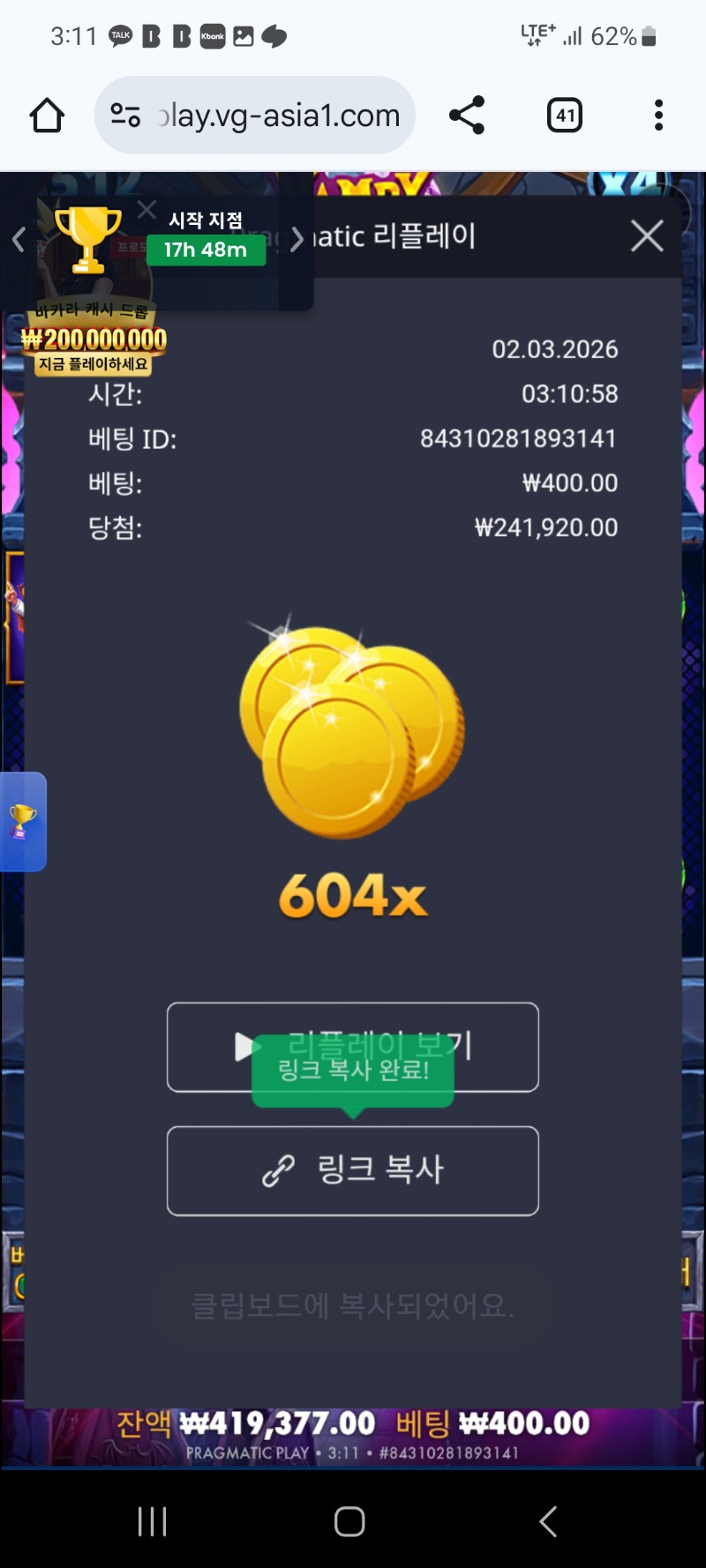Screen dimensions: 706x1568
Task: Dismiss the tournament trophy promo widget
Action: [x=146, y=210]
